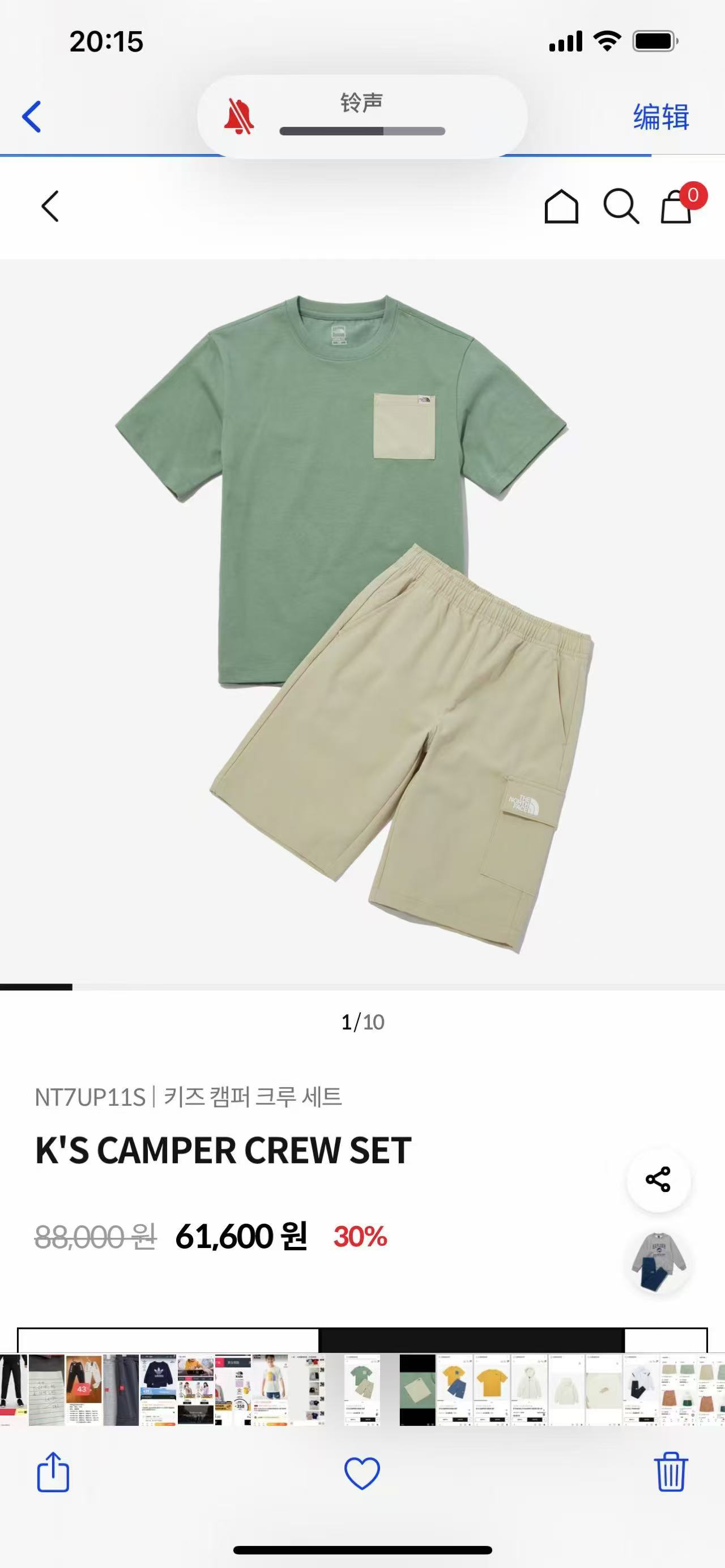Viewport: 725px width, 1568px height.
Task: Favorite this photo with the heart
Action: (x=361, y=1473)
